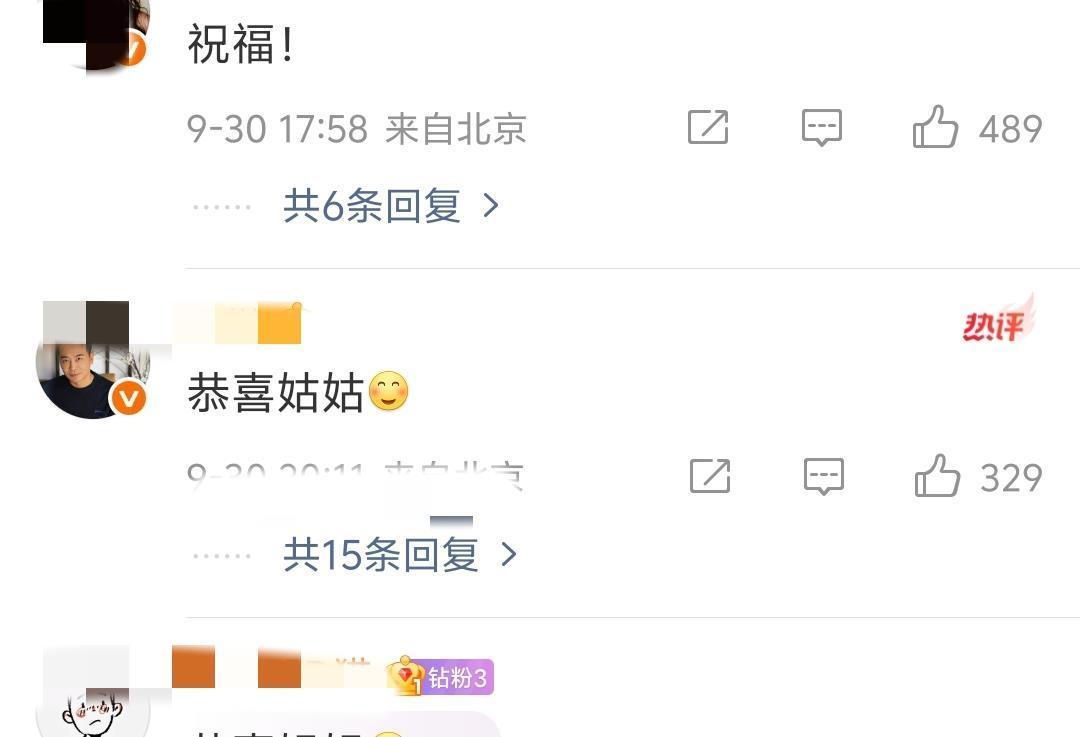Repost the 恭喜姑姑 comment with 329 likes

pyautogui.click(x=709, y=476)
